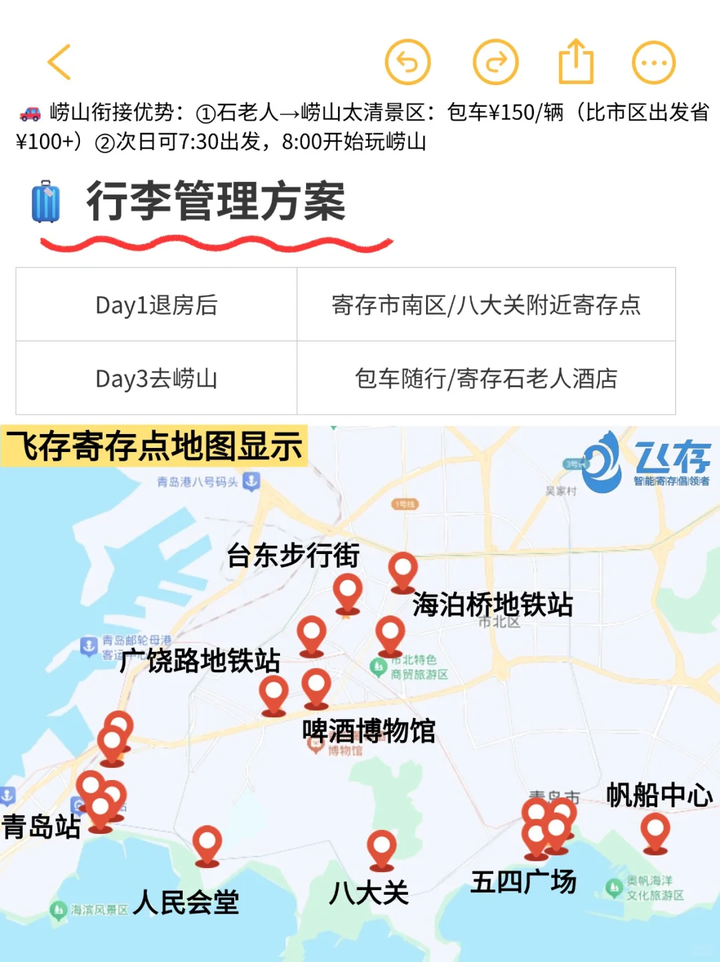720x962 pixels.
Task: Share this note
Action: coord(576,62)
